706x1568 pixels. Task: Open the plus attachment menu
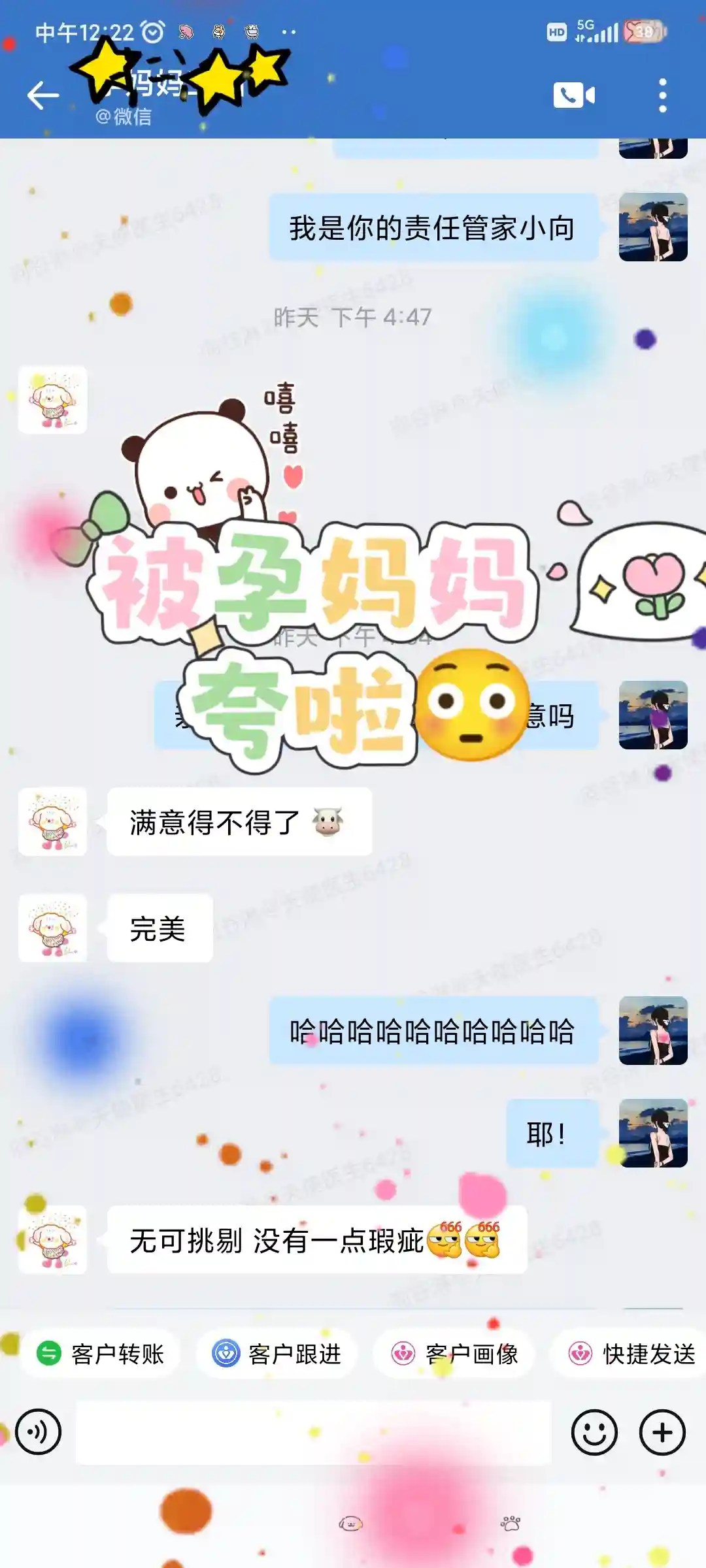[662, 1432]
